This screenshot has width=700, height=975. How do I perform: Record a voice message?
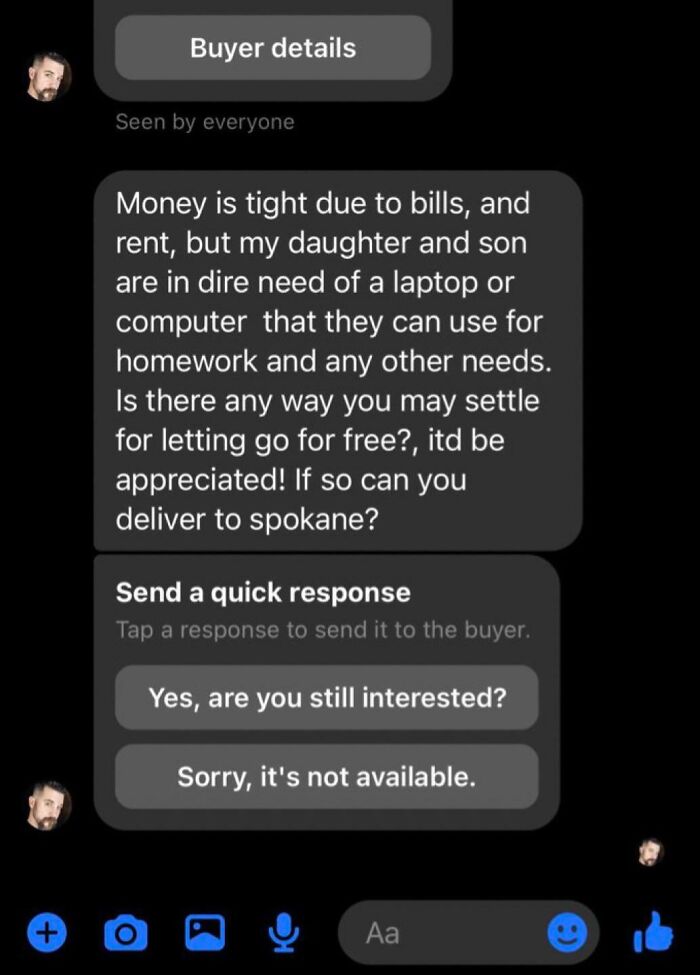(283, 934)
